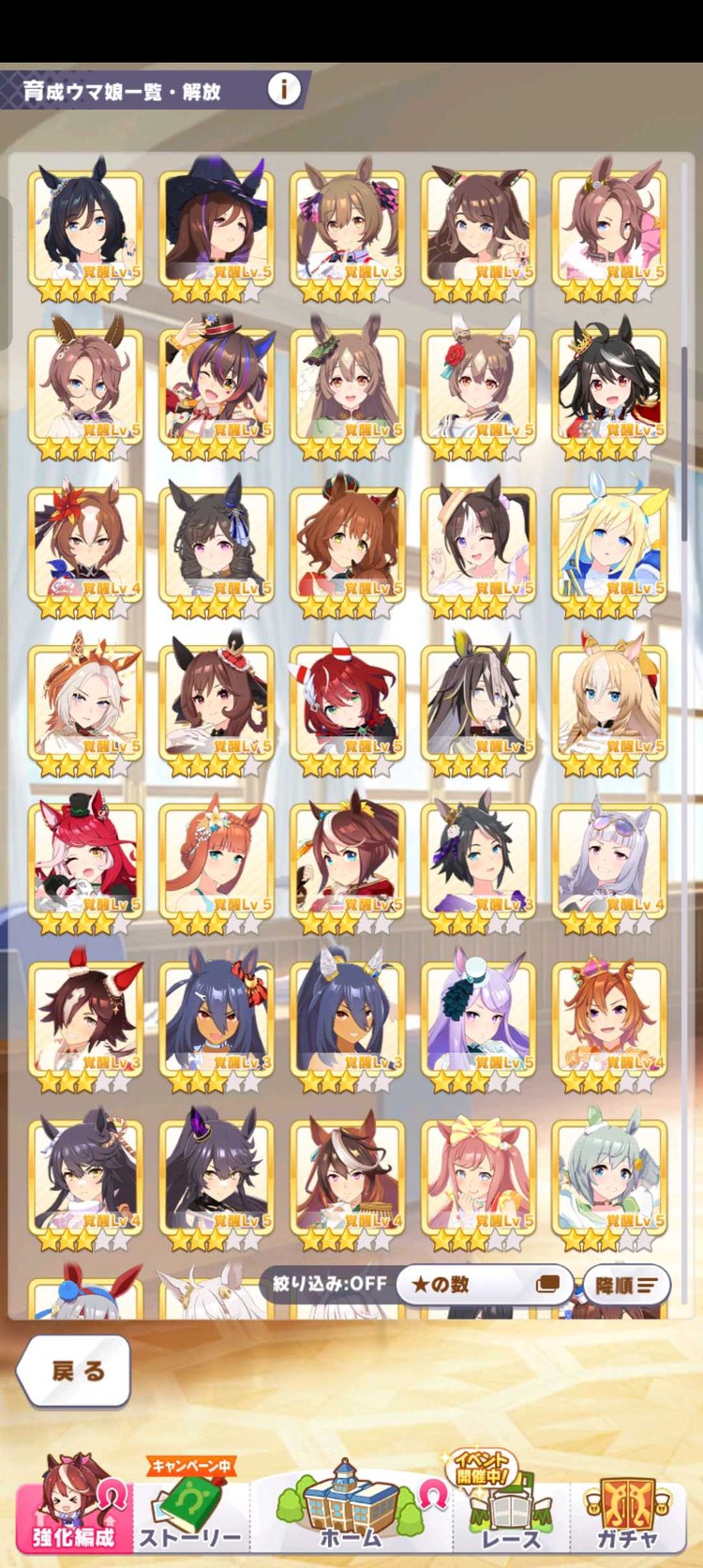The image size is (703, 1568).
Task: Open the ★の数 sort dropdown
Action: (x=484, y=1284)
